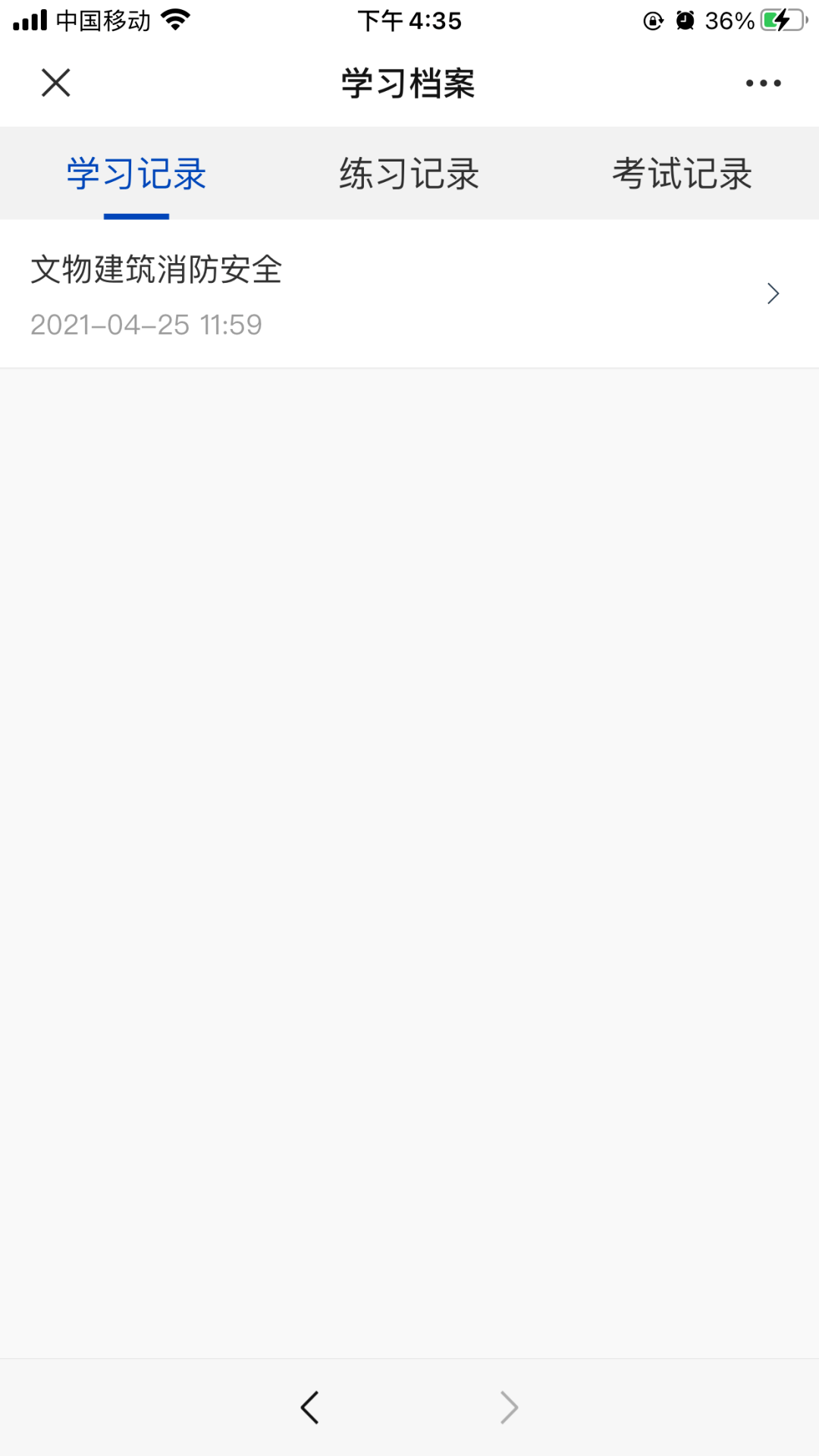
Task: Select the 学习记录 tab
Action: [x=136, y=174]
